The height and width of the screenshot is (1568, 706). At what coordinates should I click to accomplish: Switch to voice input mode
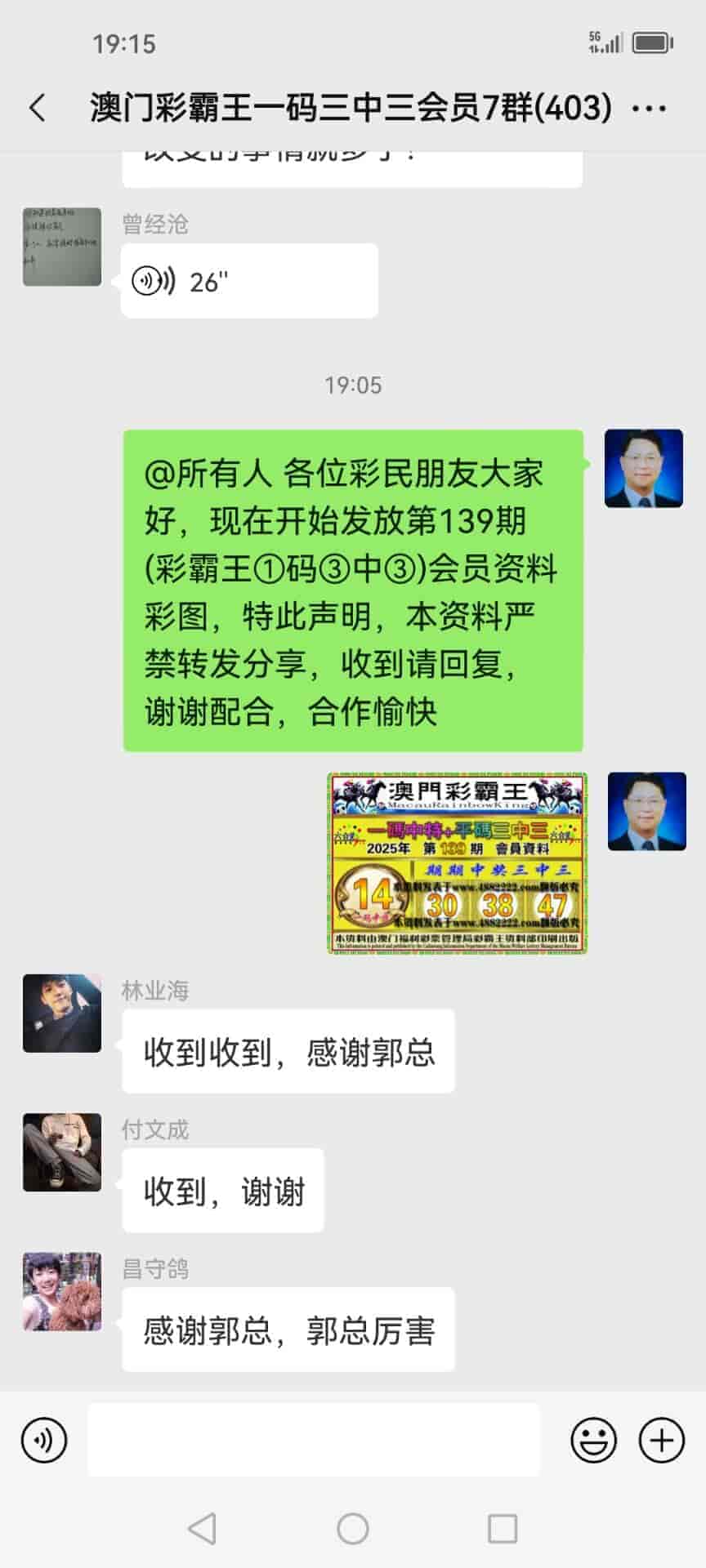[x=44, y=1440]
